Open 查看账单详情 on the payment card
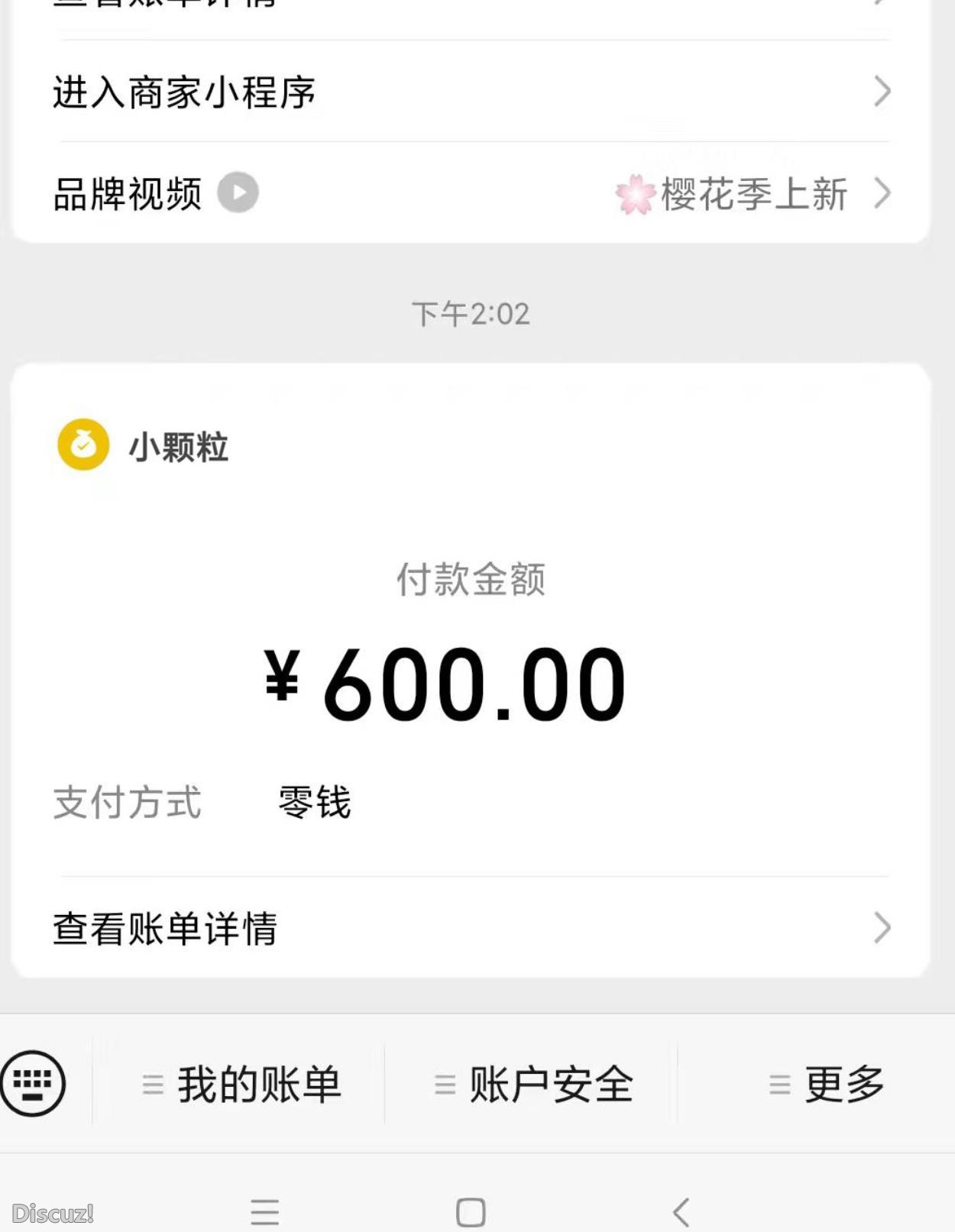This screenshot has height=1232, width=955. click(165, 928)
